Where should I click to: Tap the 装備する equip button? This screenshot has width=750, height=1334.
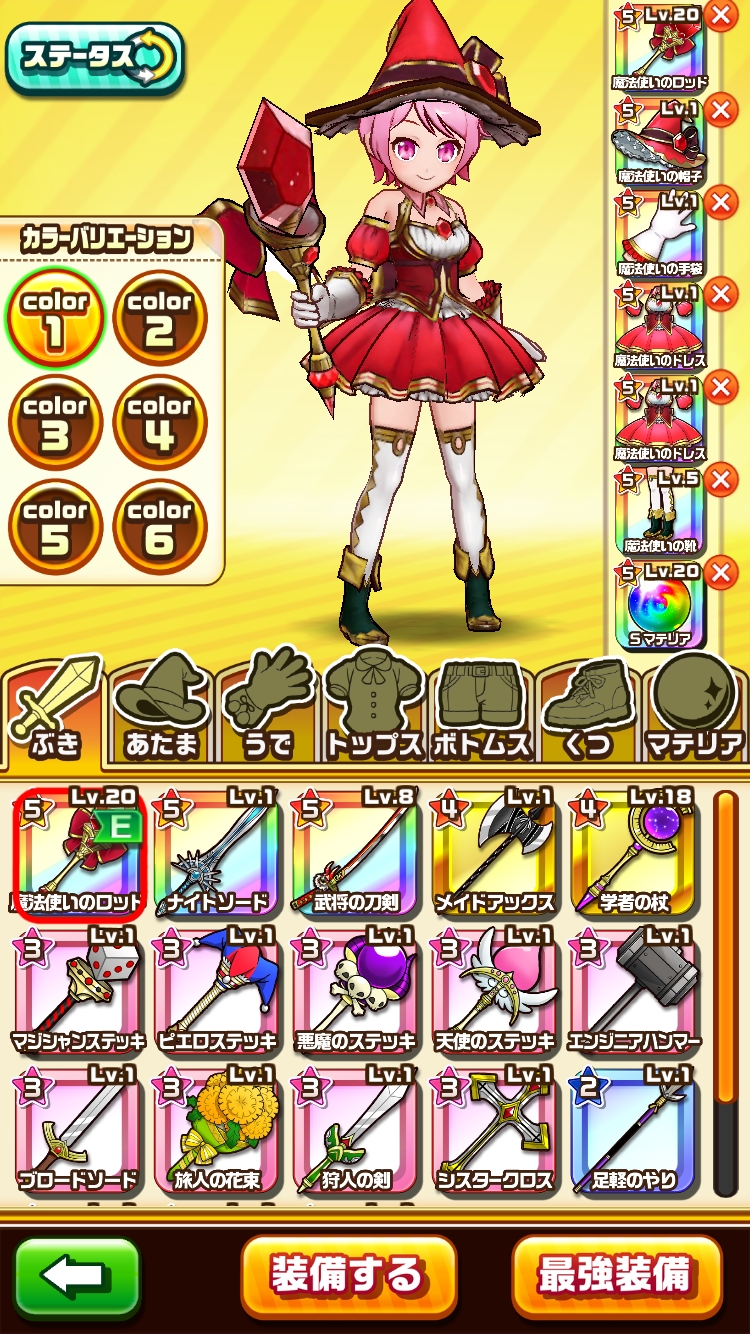point(348,1276)
